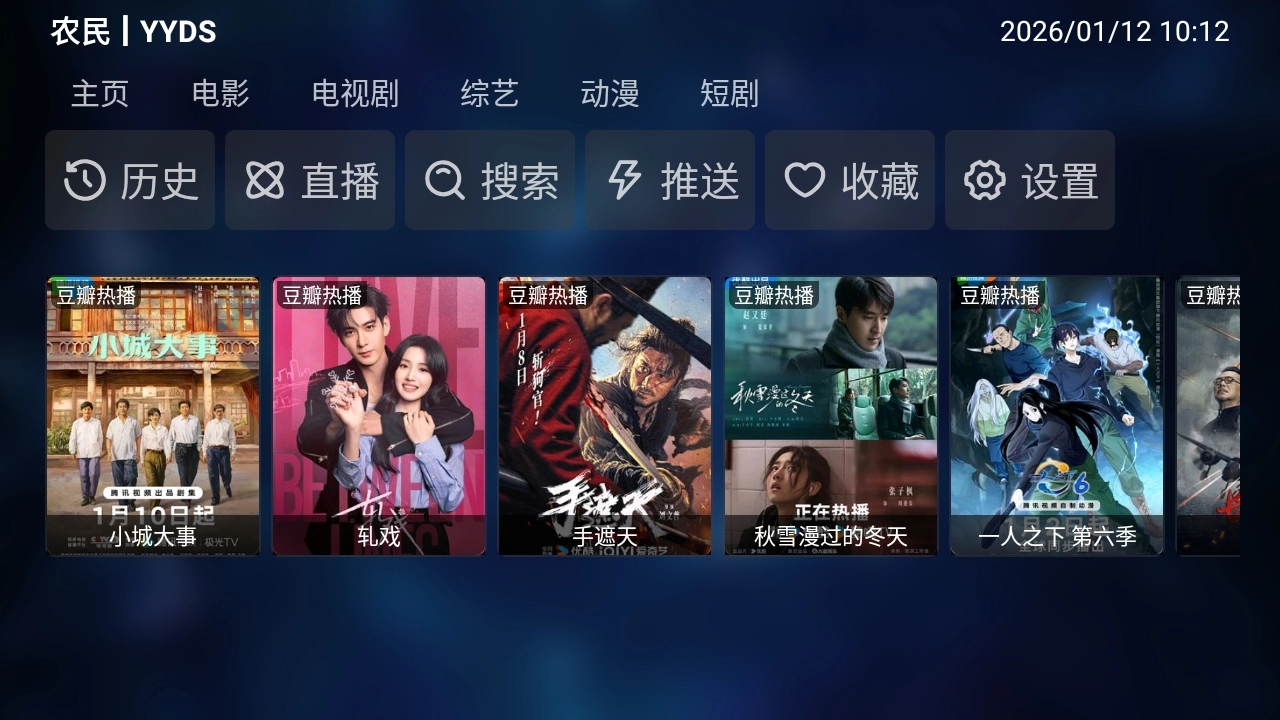Go to the 动漫 tab
The height and width of the screenshot is (720, 1280).
click(609, 94)
